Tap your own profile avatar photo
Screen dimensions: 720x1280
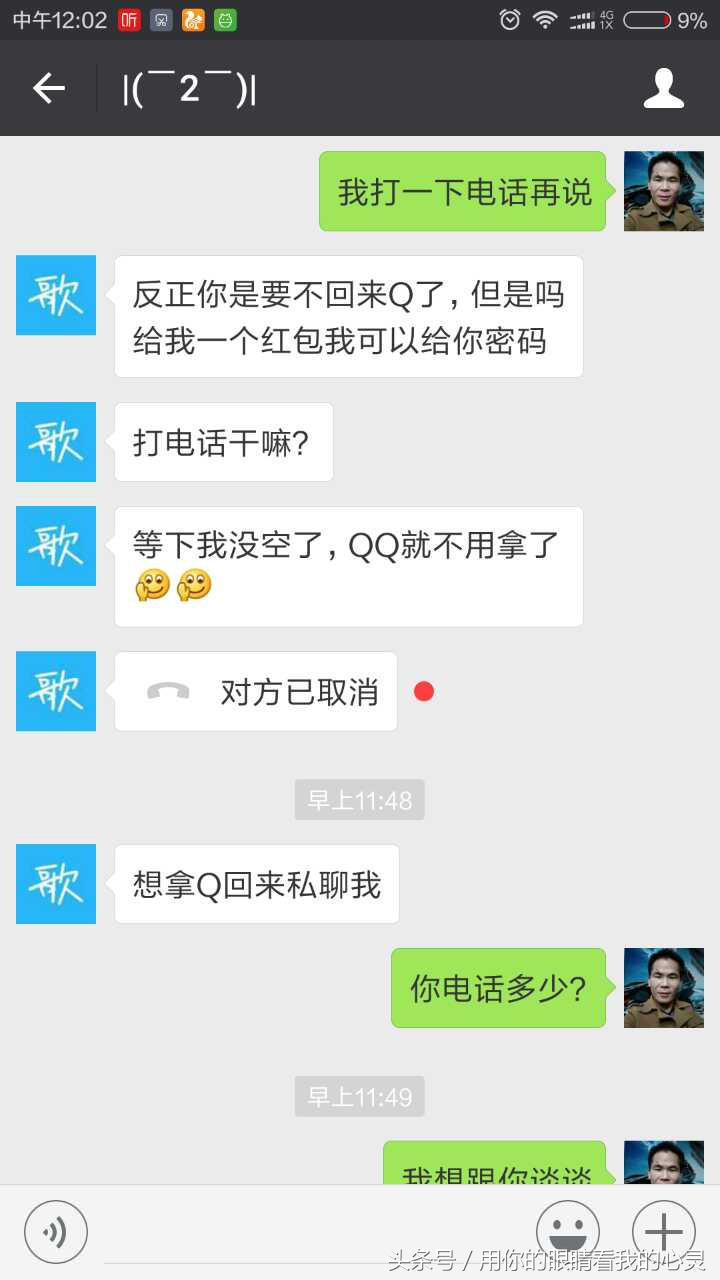click(663, 191)
